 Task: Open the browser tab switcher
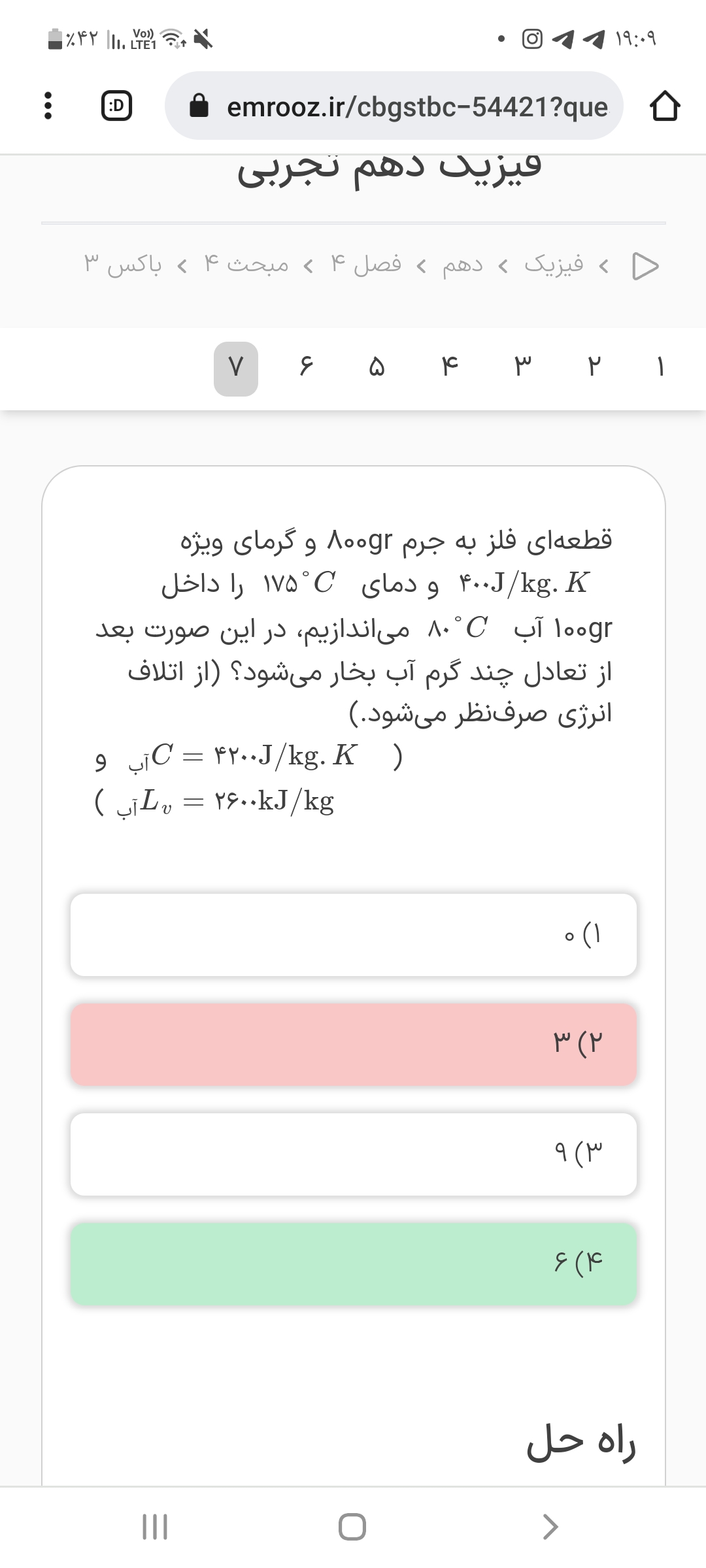tap(116, 106)
